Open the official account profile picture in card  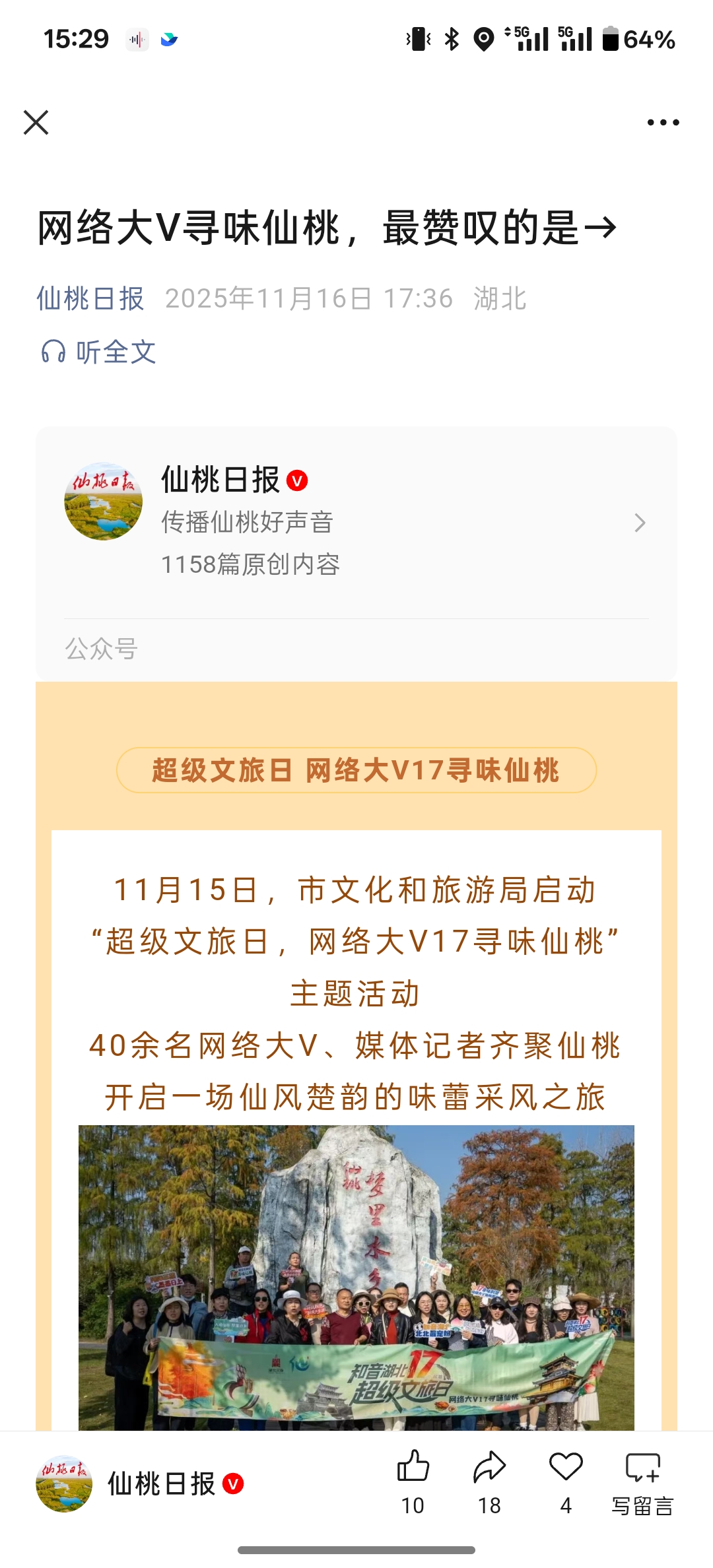pos(103,501)
